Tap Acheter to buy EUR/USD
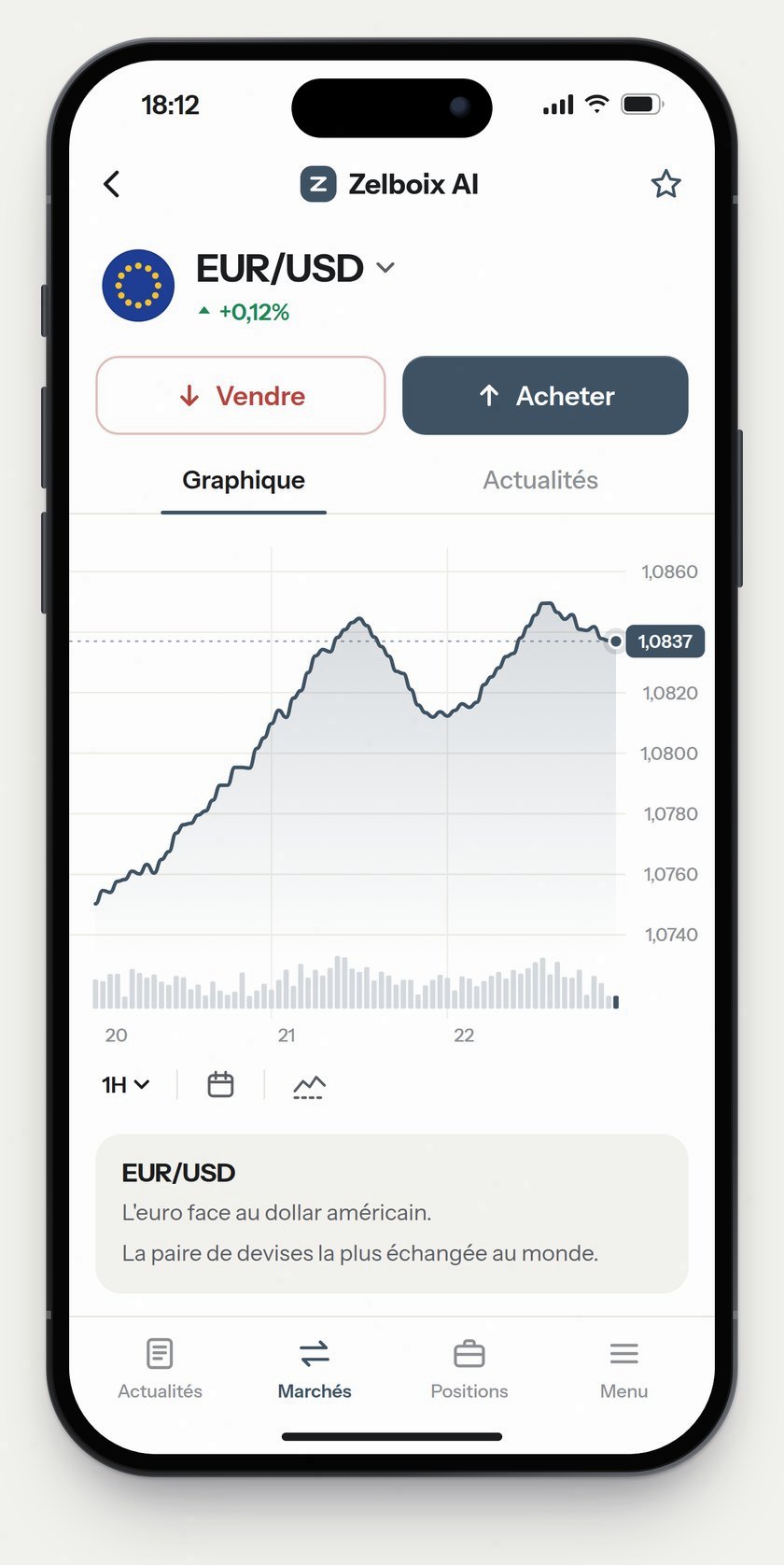Screen dimensions: 784x1565 click(x=545, y=395)
